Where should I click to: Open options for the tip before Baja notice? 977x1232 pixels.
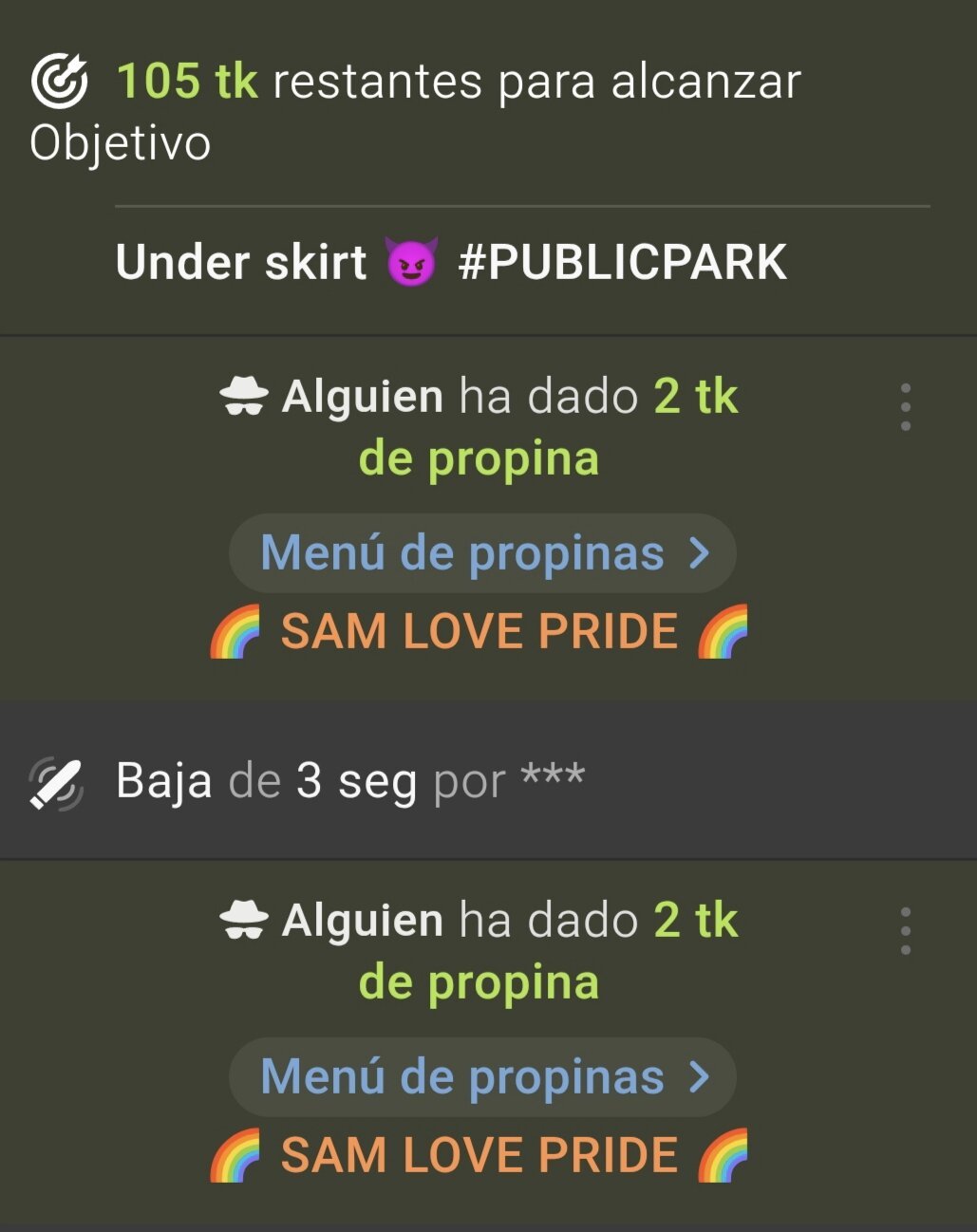click(x=905, y=407)
